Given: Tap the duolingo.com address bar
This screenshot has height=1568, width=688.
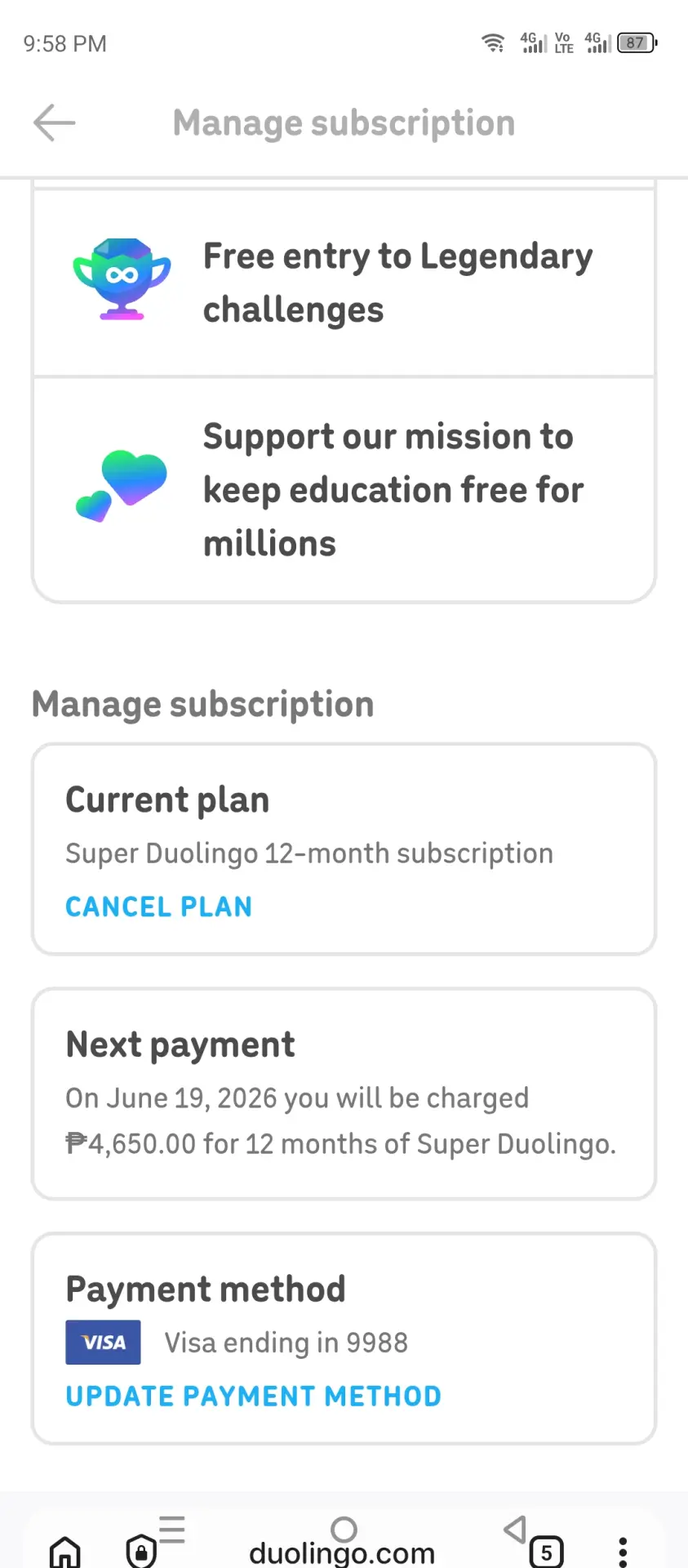Looking at the screenshot, I should point(342,1552).
